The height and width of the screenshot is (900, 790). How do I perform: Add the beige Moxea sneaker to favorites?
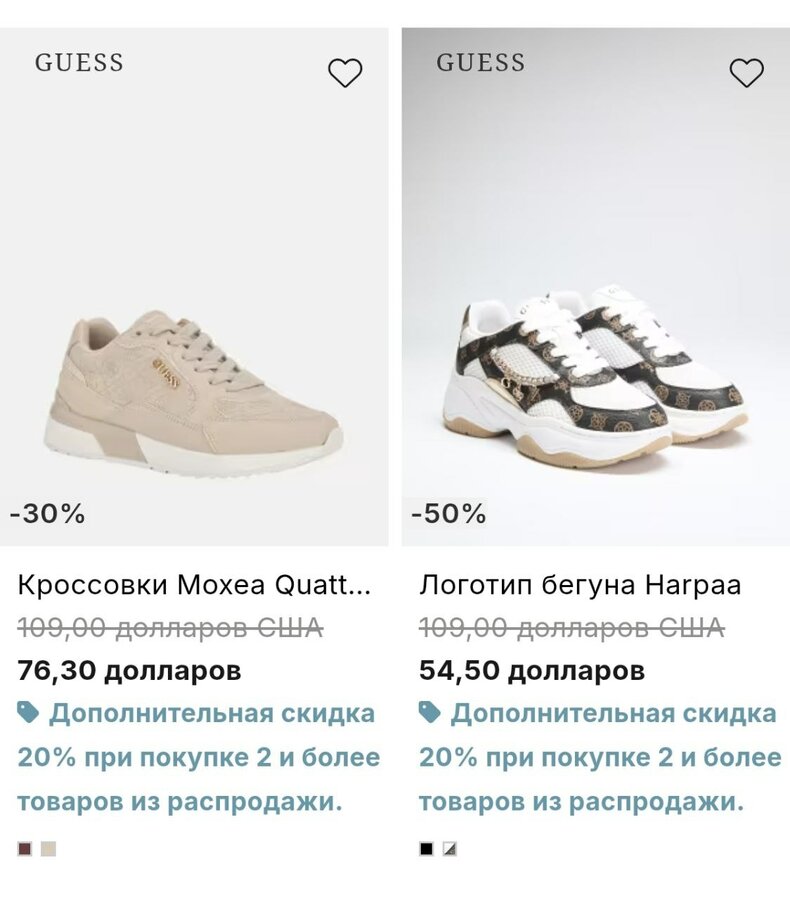[345, 73]
